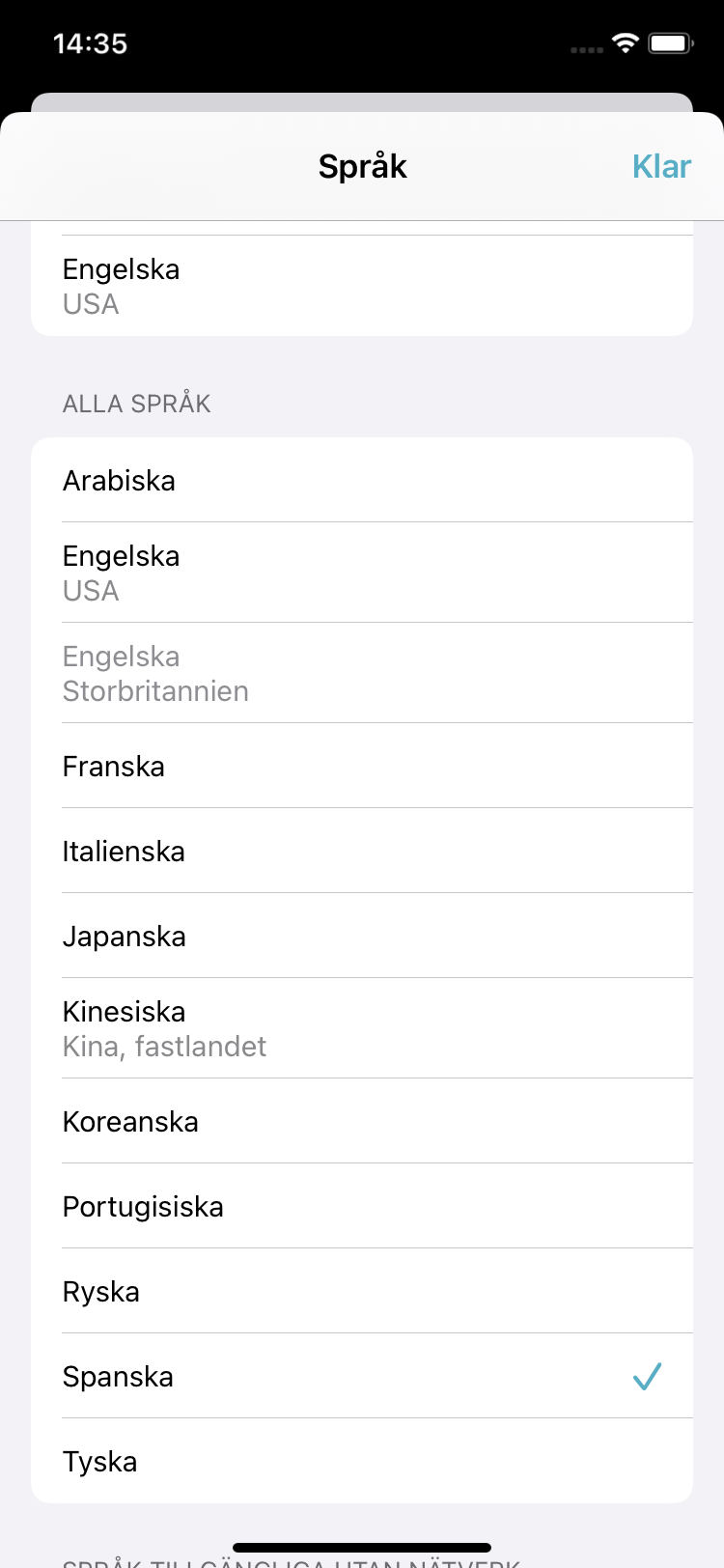This screenshot has width=724, height=1568.
Task: Choose Tyska language
Action: pyautogui.click(x=362, y=1461)
